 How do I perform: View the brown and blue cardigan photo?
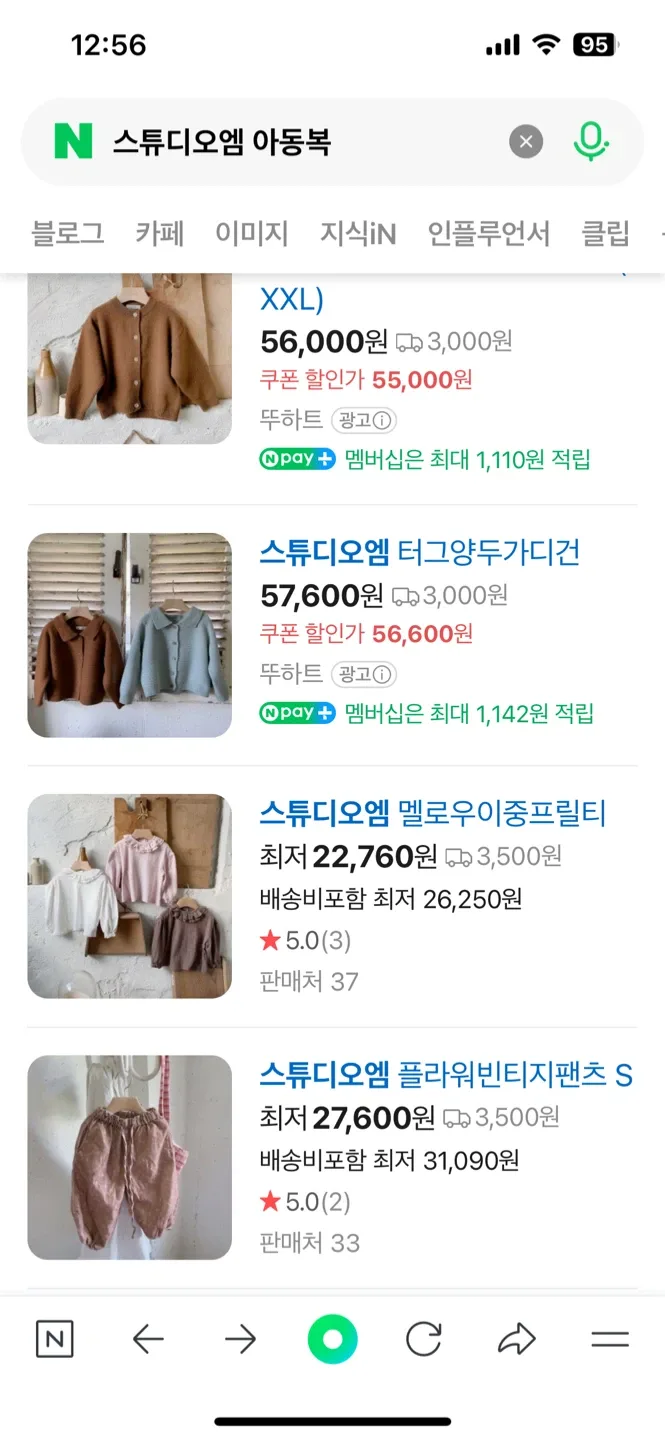click(x=130, y=635)
